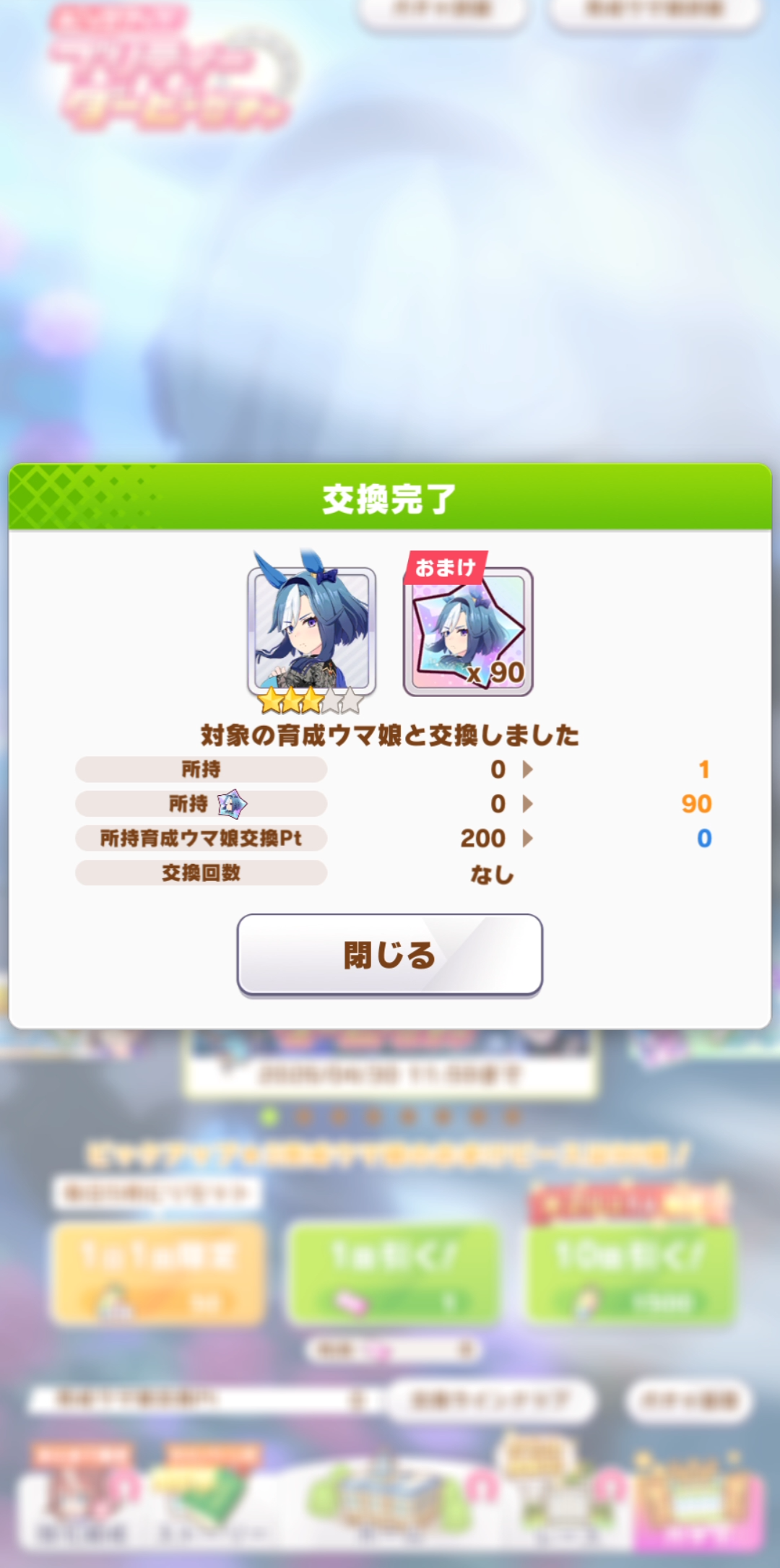Close the exchange complete dialog

coord(389,954)
